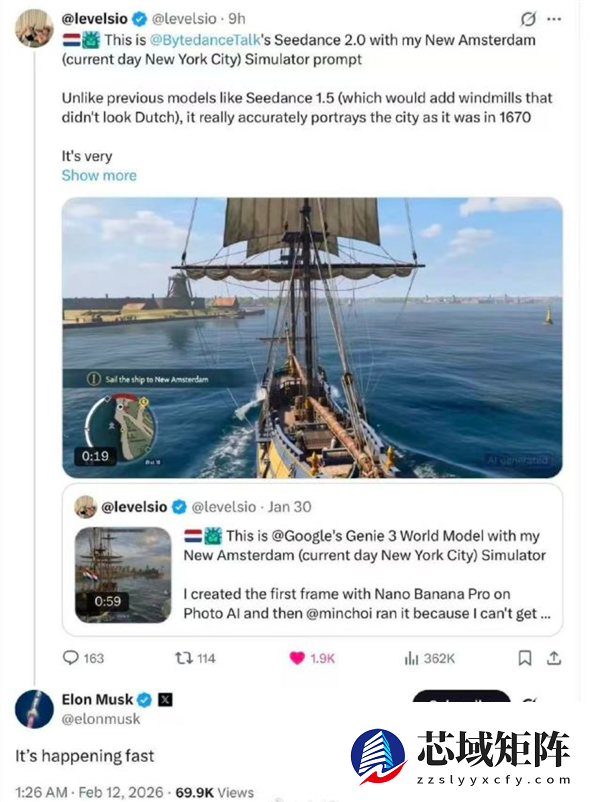Play the Seedance 2.0 ship video

pos(312,337)
